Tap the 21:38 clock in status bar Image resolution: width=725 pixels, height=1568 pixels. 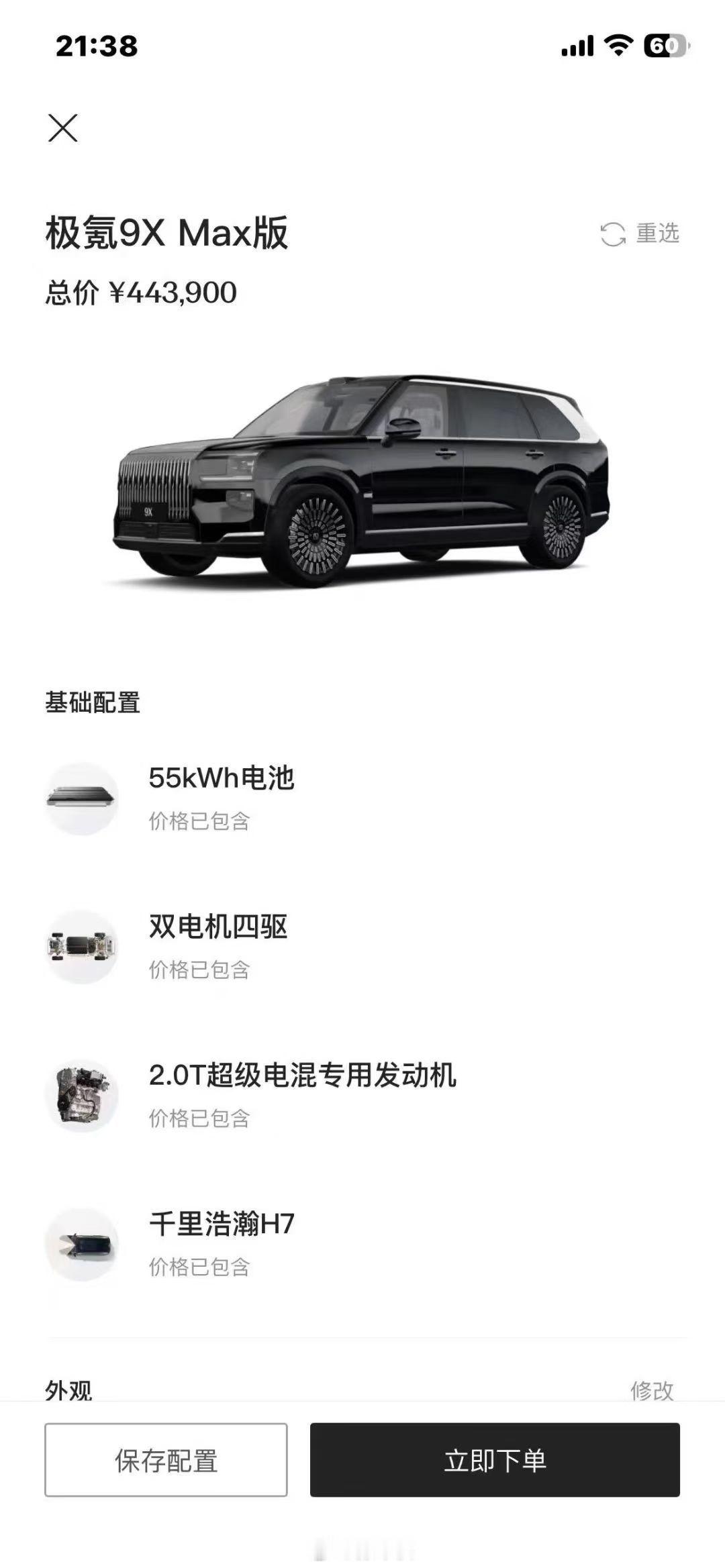98,44
